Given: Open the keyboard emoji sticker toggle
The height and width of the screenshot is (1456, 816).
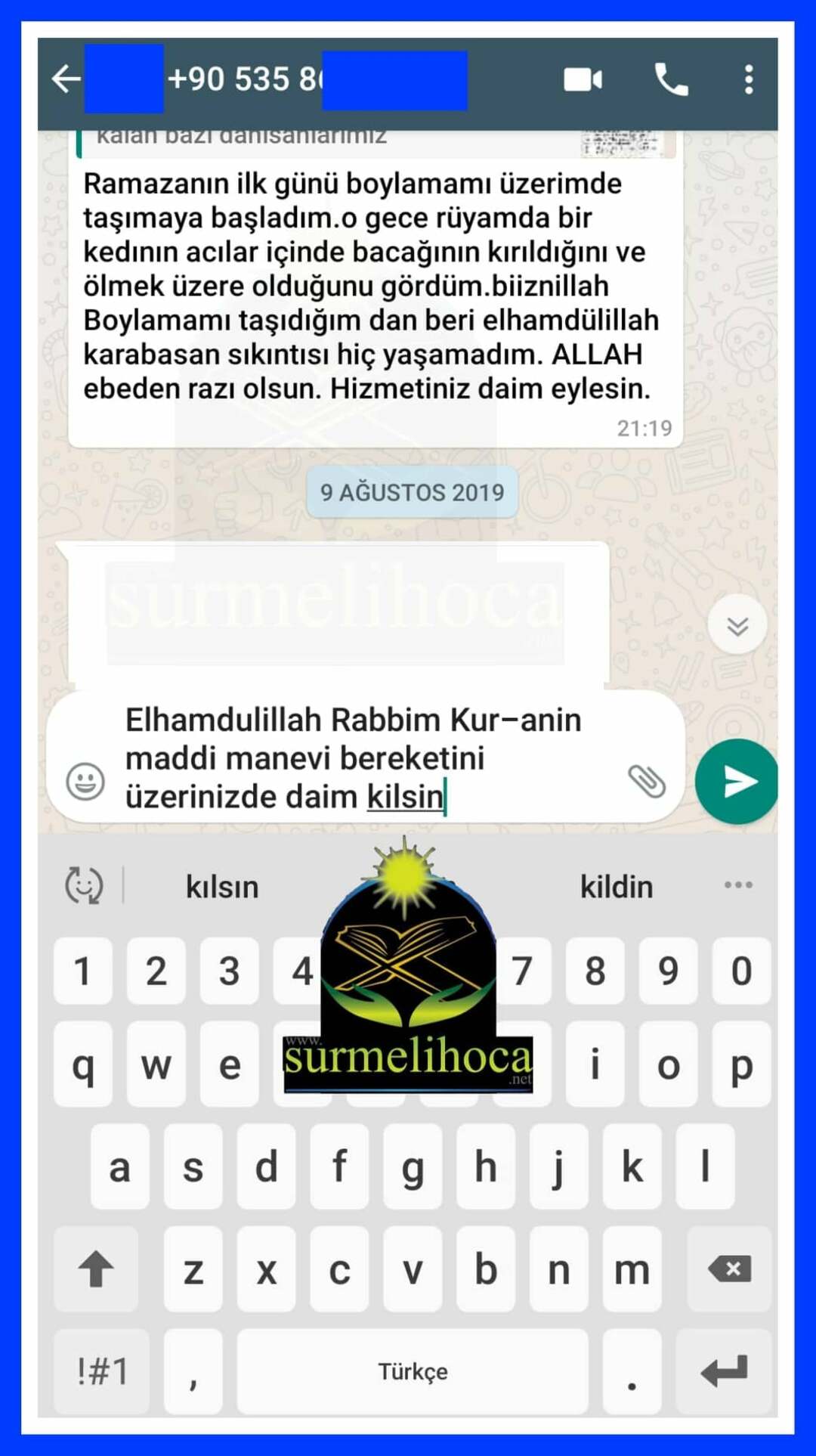Looking at the screenshot, I should tap(84, 885).
